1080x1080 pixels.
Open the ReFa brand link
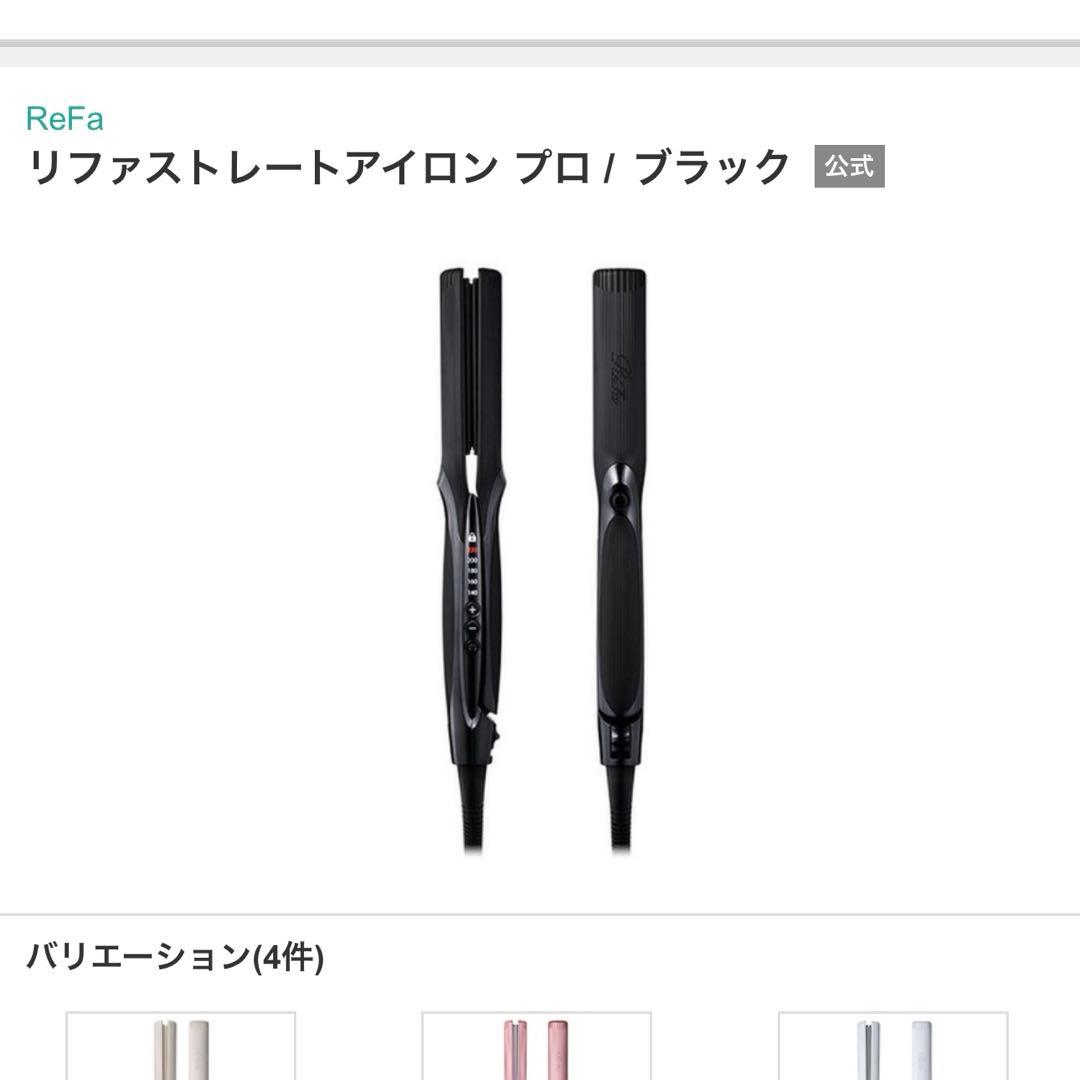(65, 119)
